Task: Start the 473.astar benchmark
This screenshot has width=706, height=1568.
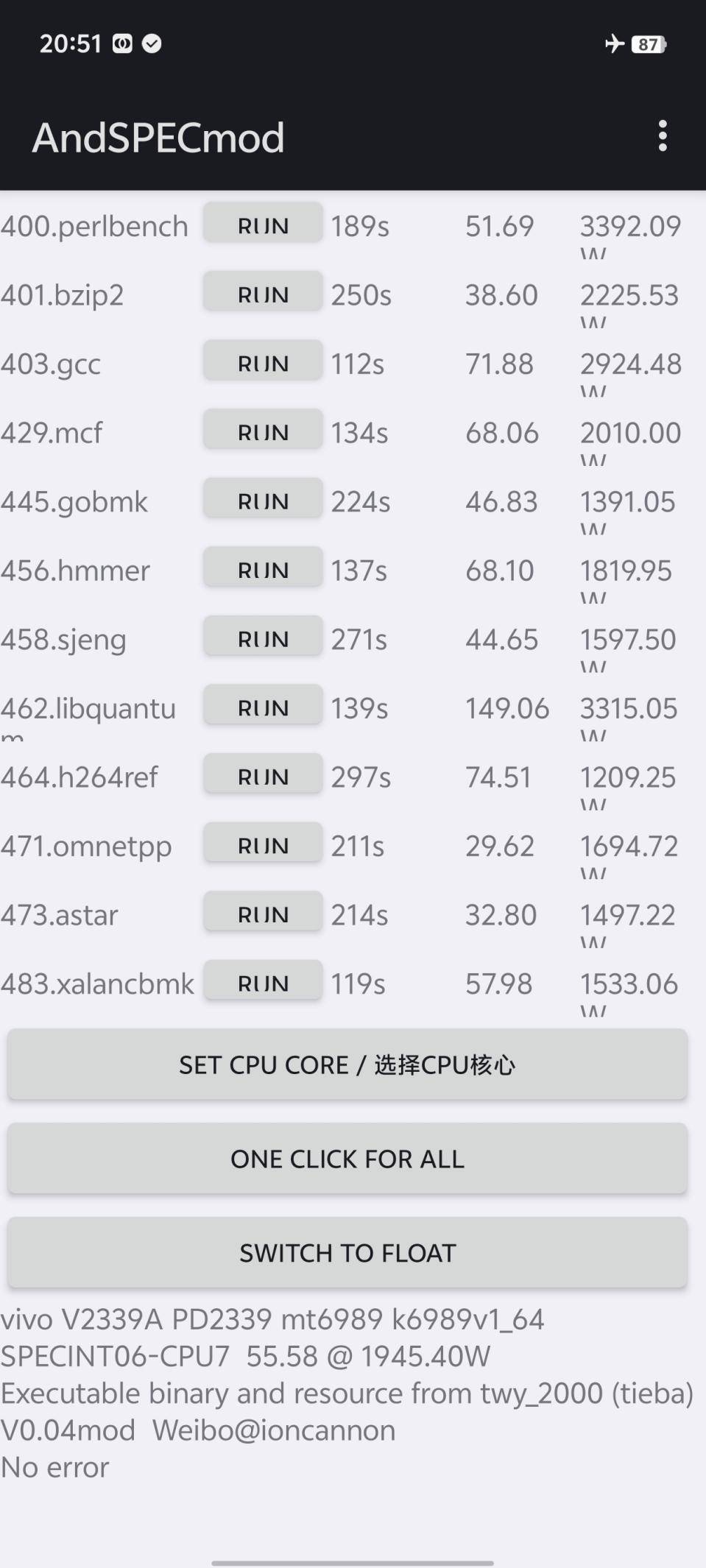Action: coord(263,913)
